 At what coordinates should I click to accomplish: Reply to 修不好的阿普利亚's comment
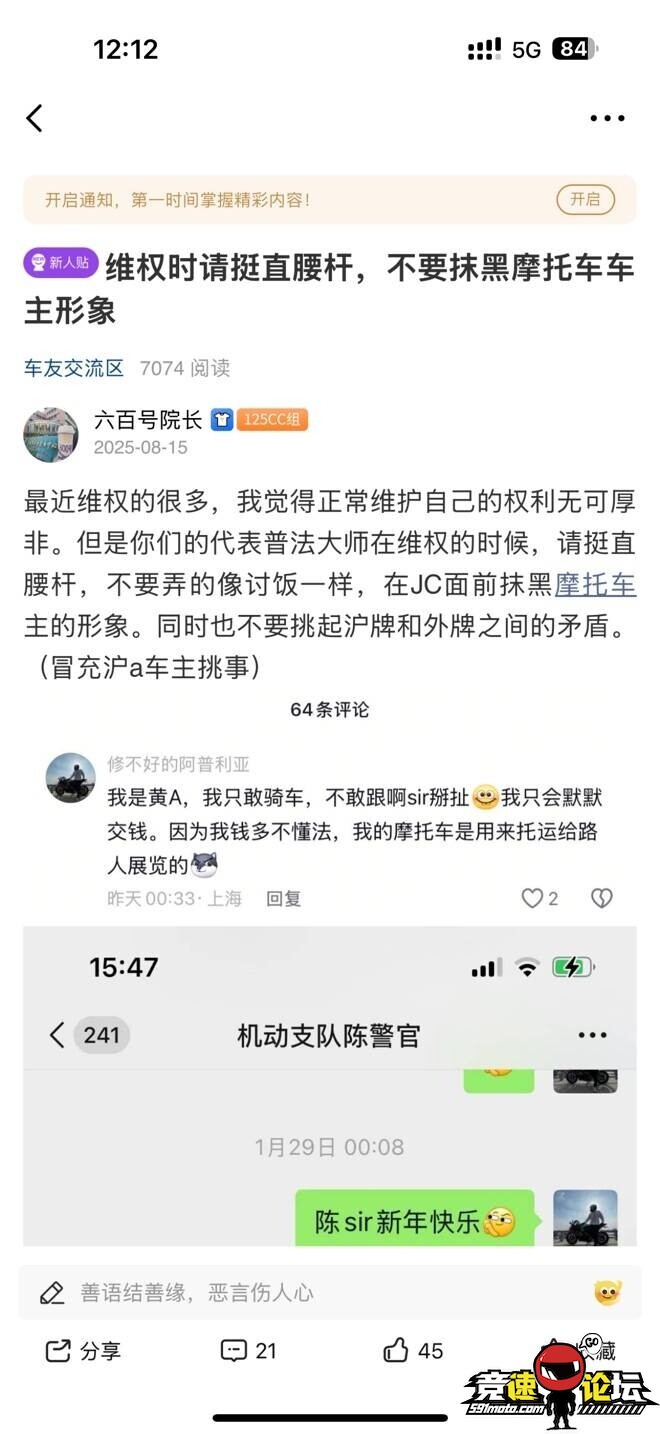coord(284,899)
